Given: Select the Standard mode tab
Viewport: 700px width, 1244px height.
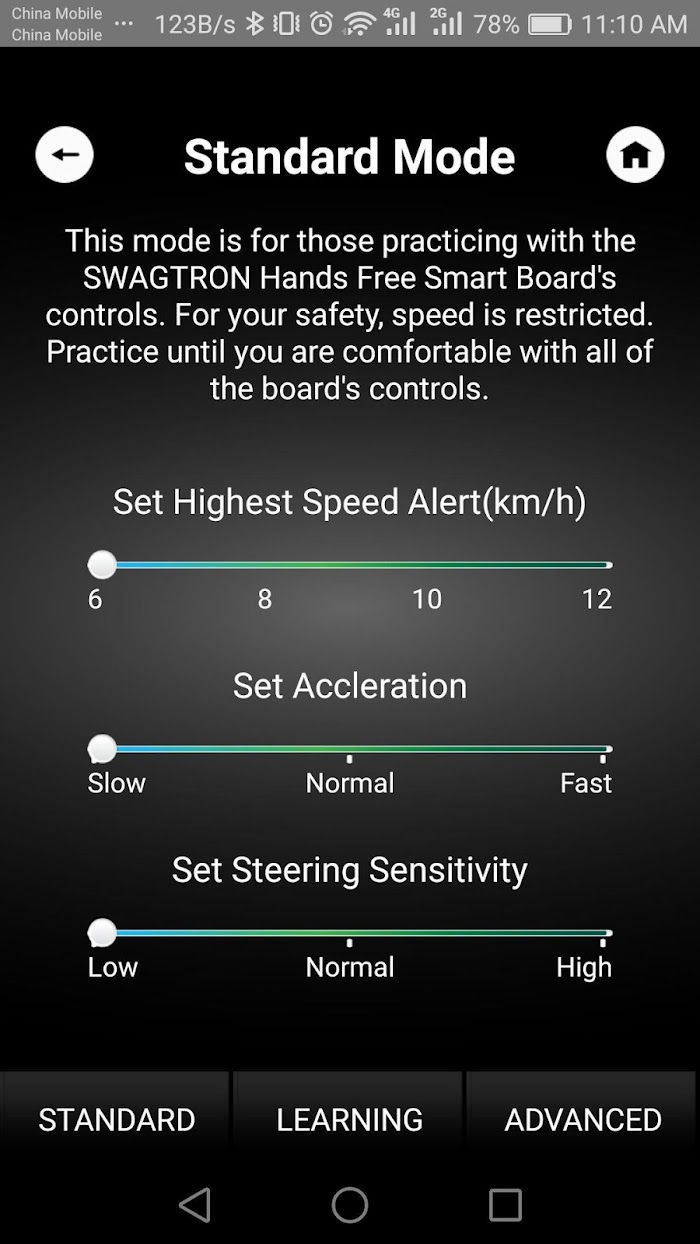Looking at the screenshot, I should pos(116,1119).
